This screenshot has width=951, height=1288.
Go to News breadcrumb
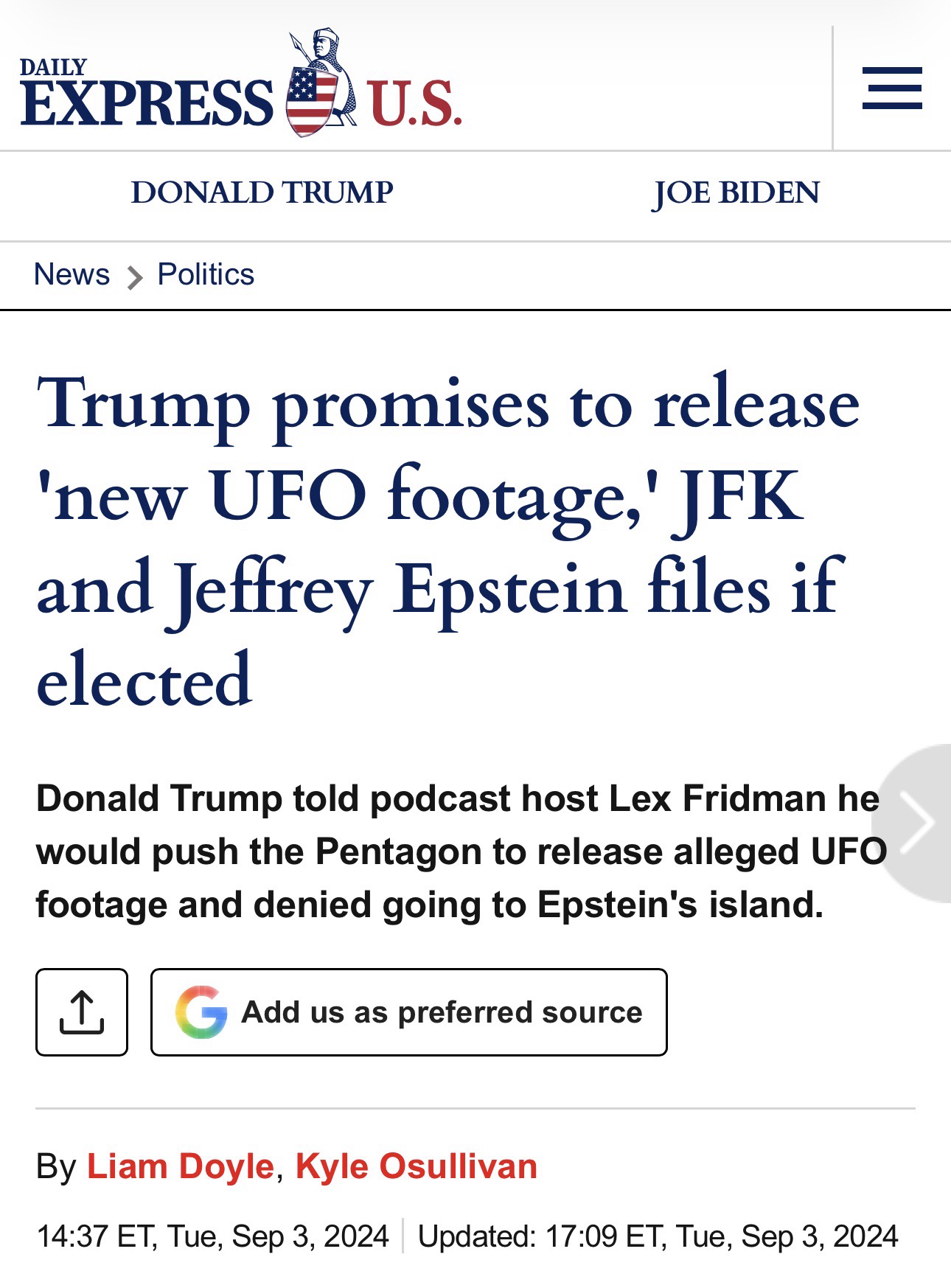[x=72, y=274]
